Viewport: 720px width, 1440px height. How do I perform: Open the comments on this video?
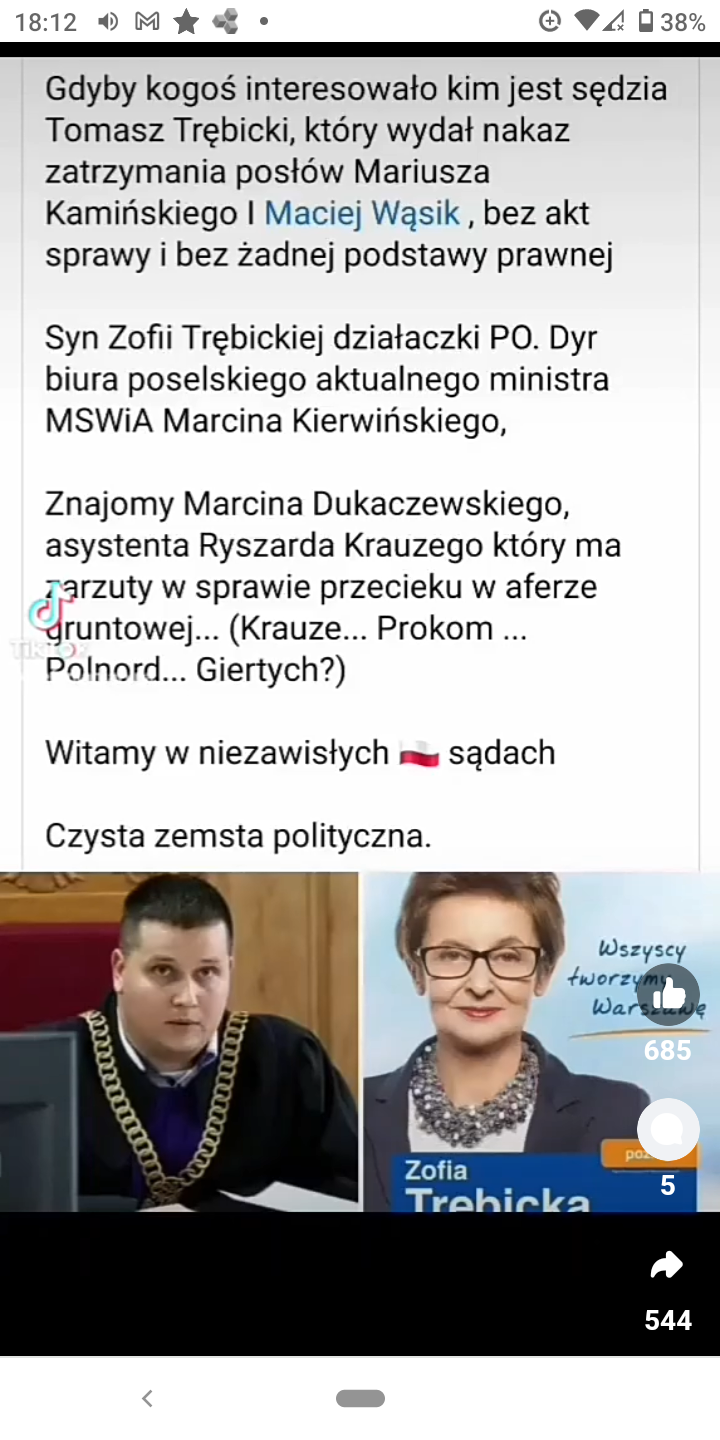pyautogui.click(x=668, y=1130)
